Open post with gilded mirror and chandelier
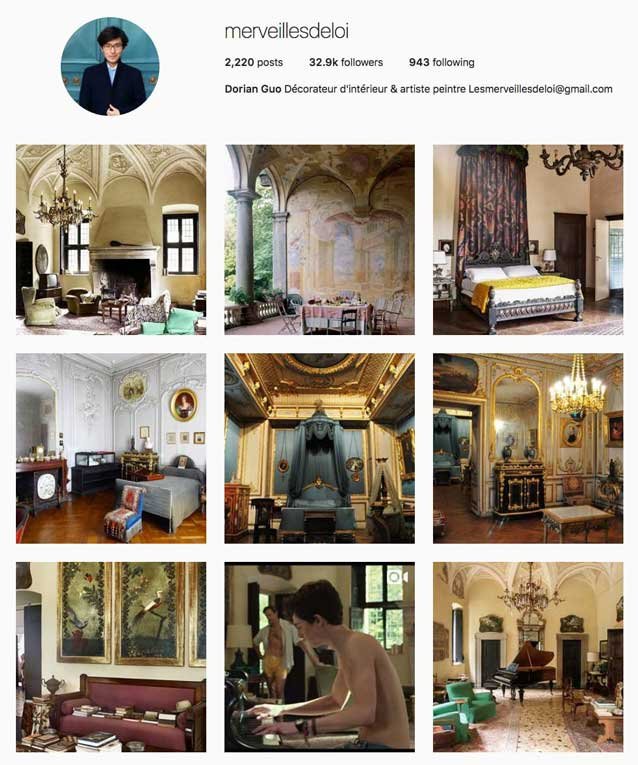 pyautogui.click(x=528, y=447)
